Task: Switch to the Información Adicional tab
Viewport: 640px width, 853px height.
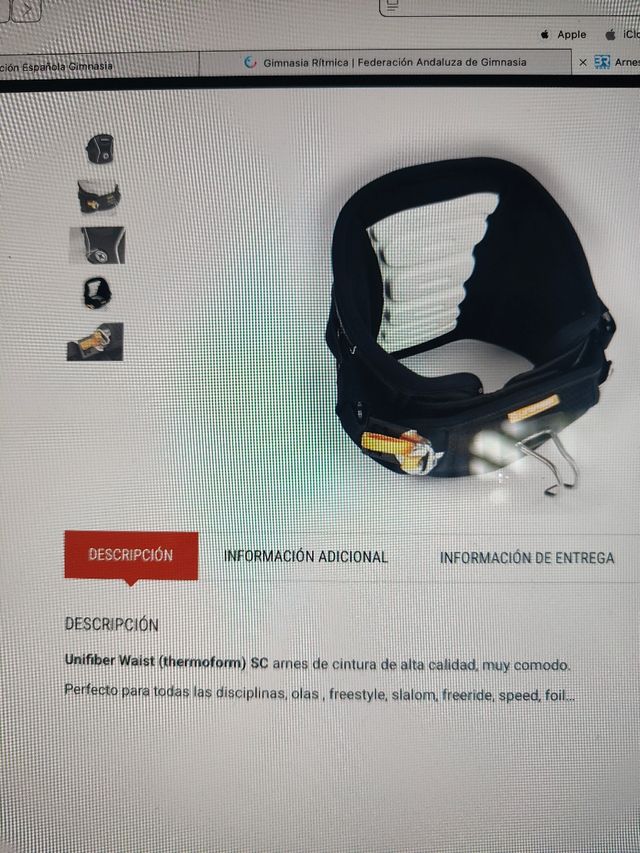Action: click(305, 557)
